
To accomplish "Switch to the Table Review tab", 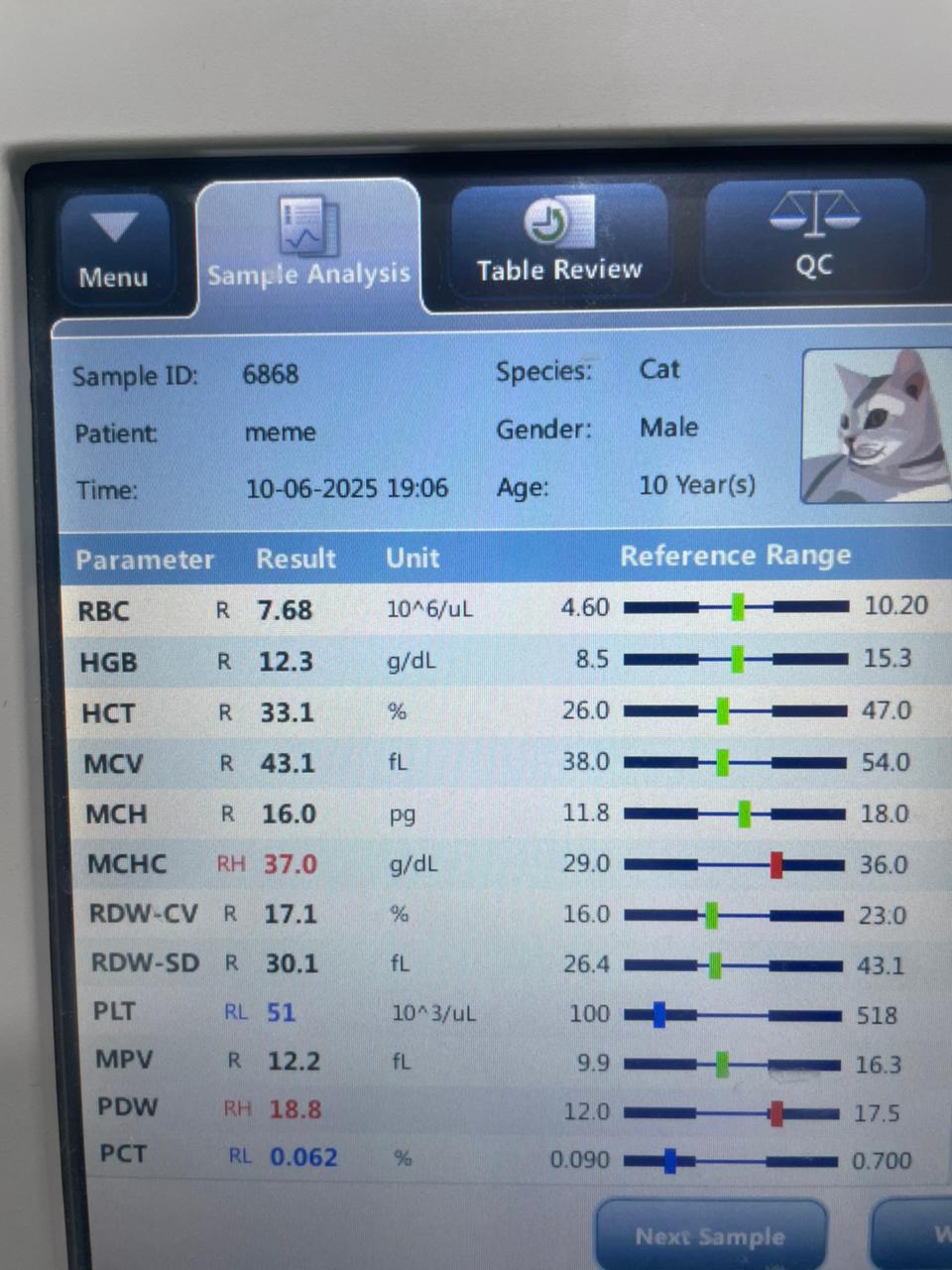I will (x=558, y=243).
